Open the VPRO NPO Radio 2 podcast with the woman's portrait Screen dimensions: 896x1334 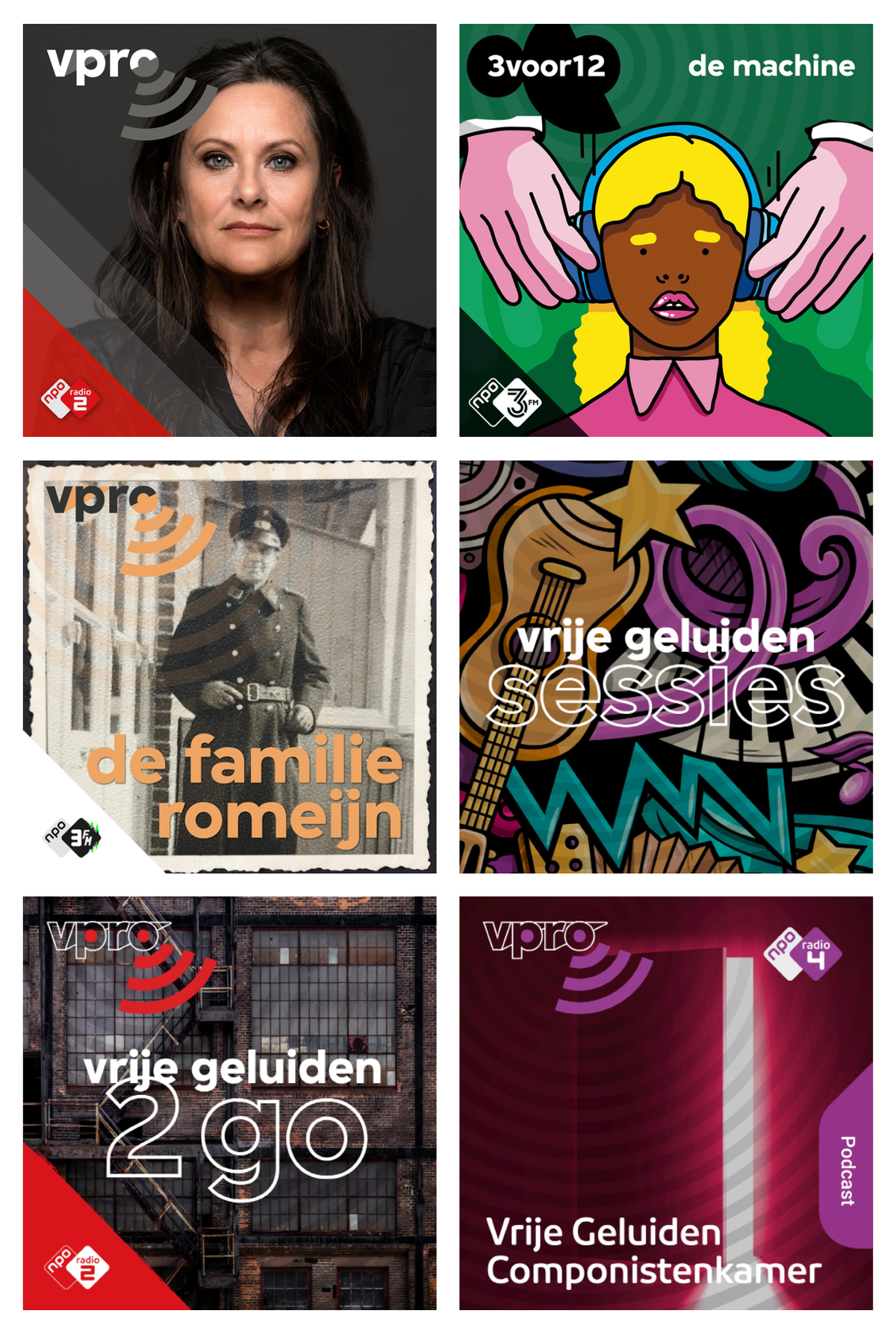click(x=229, y=230)
